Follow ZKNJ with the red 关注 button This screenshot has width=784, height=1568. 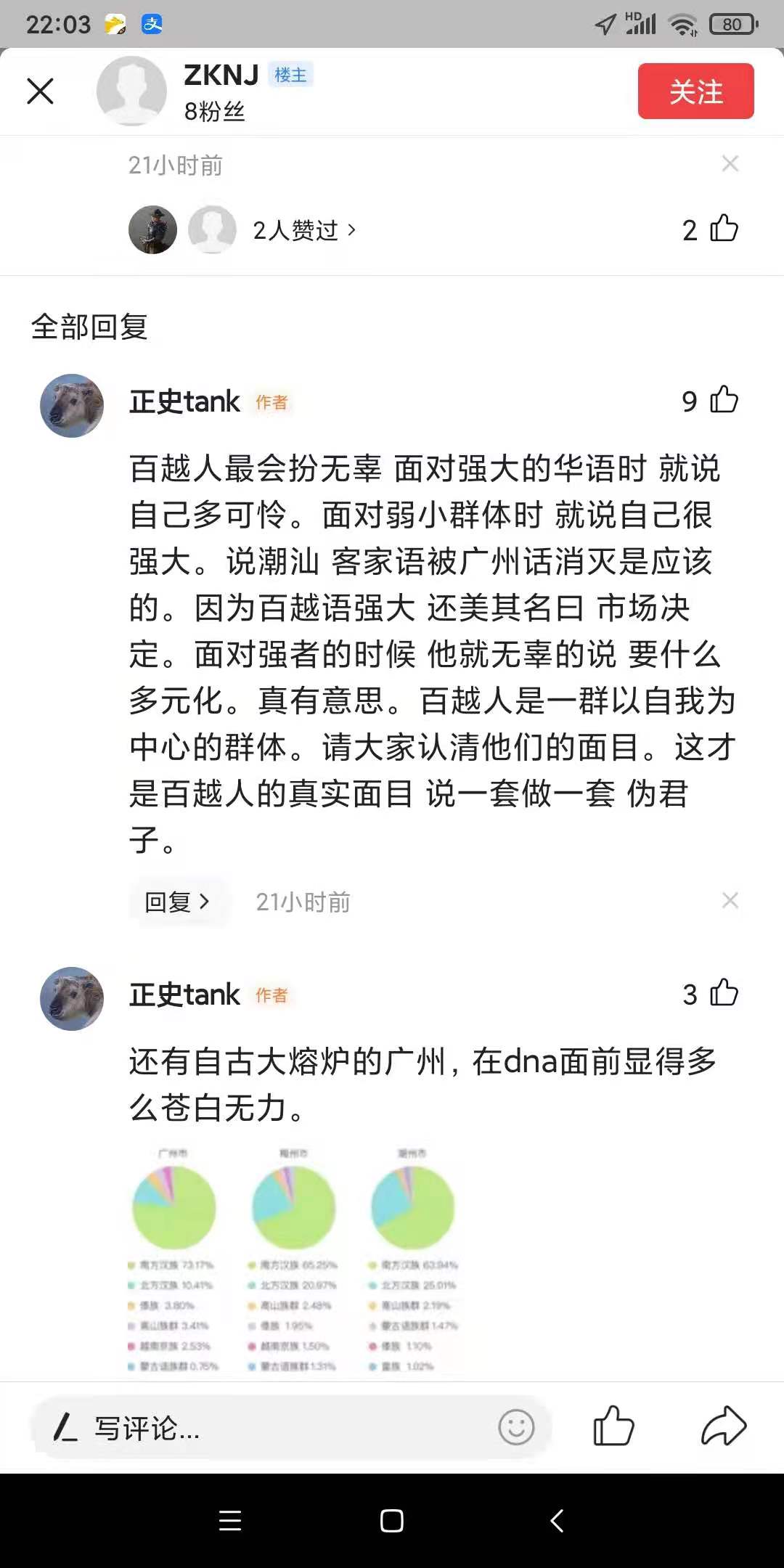pos(695,91)
